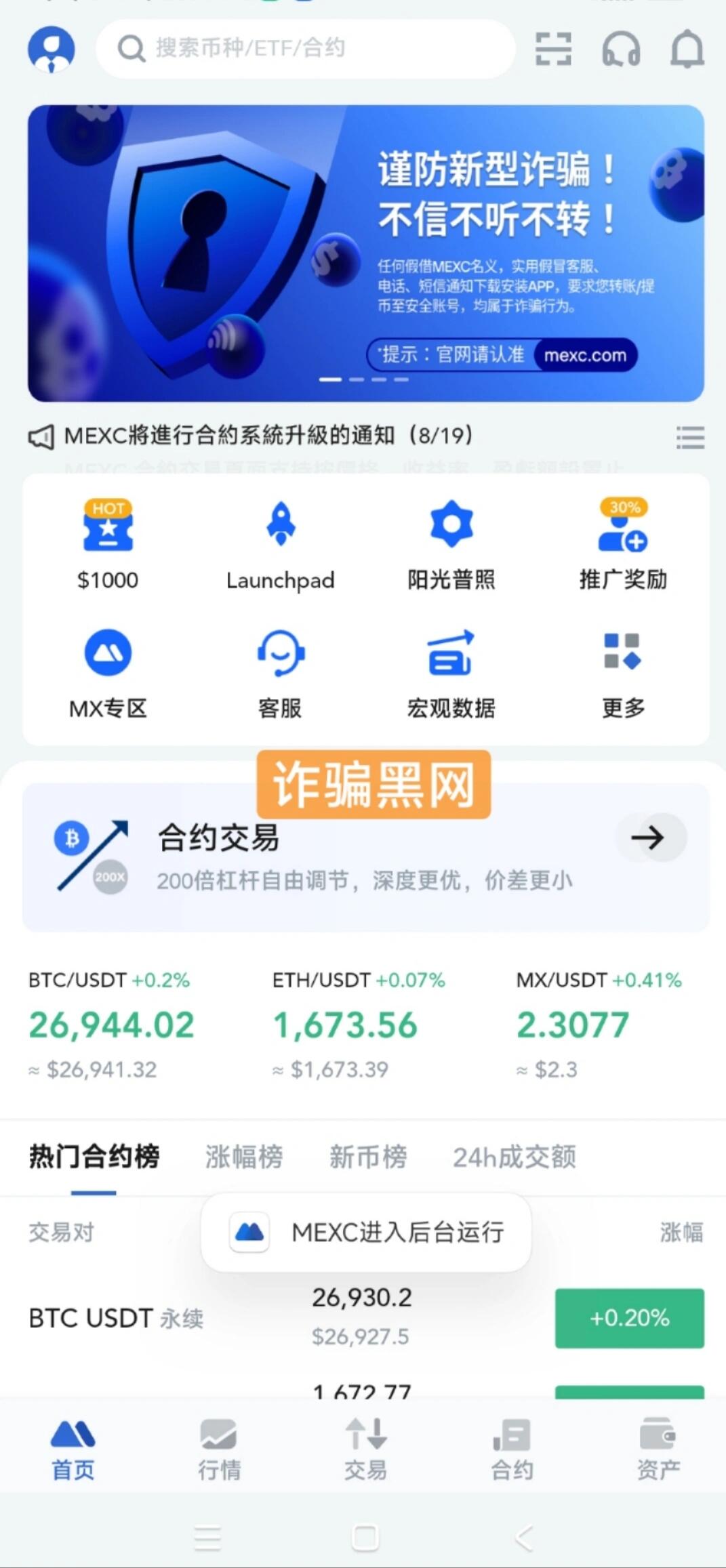
Task: Open the 更多 more features grid
Action: 622,671
